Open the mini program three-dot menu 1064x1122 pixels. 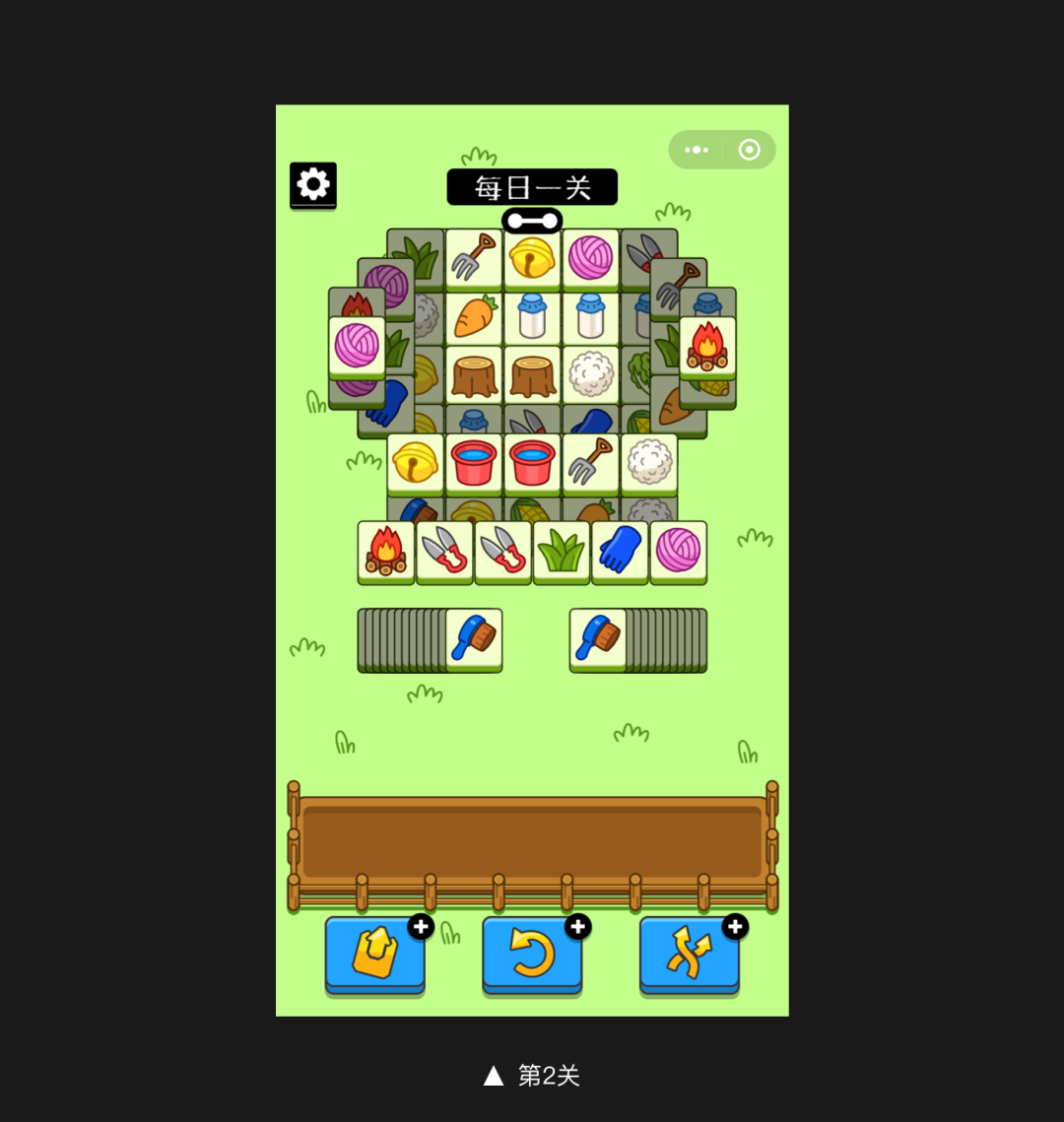697,150
